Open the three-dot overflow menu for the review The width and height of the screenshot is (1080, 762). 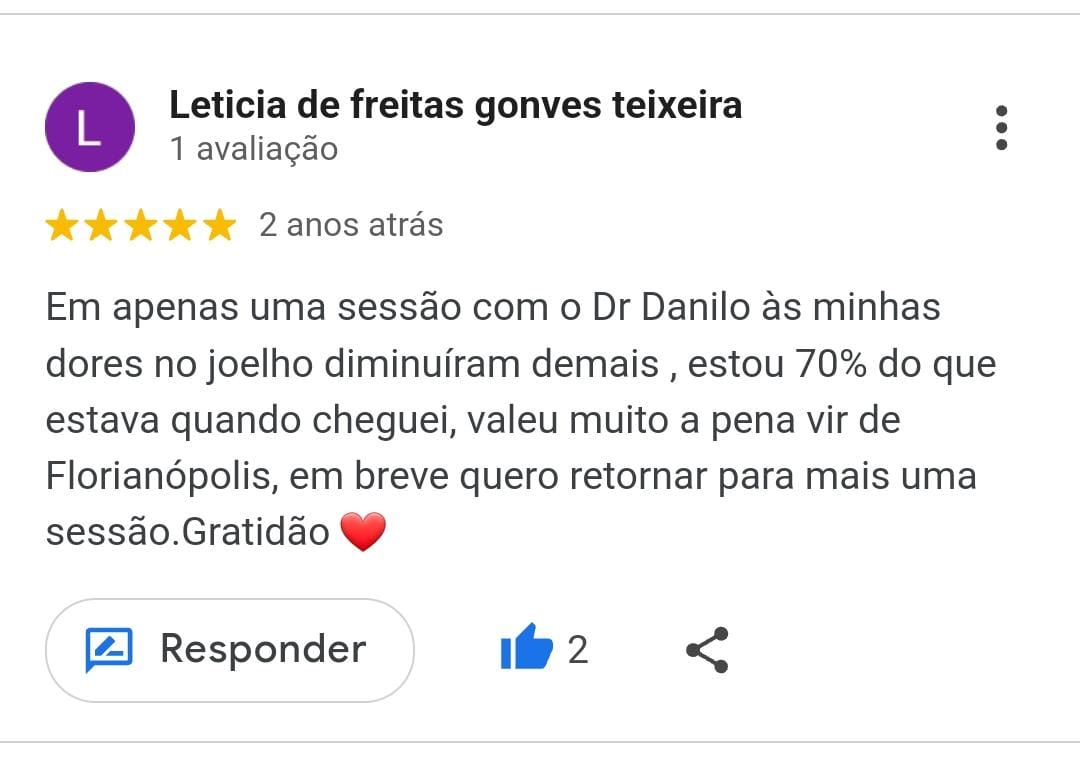[1001, 127]
